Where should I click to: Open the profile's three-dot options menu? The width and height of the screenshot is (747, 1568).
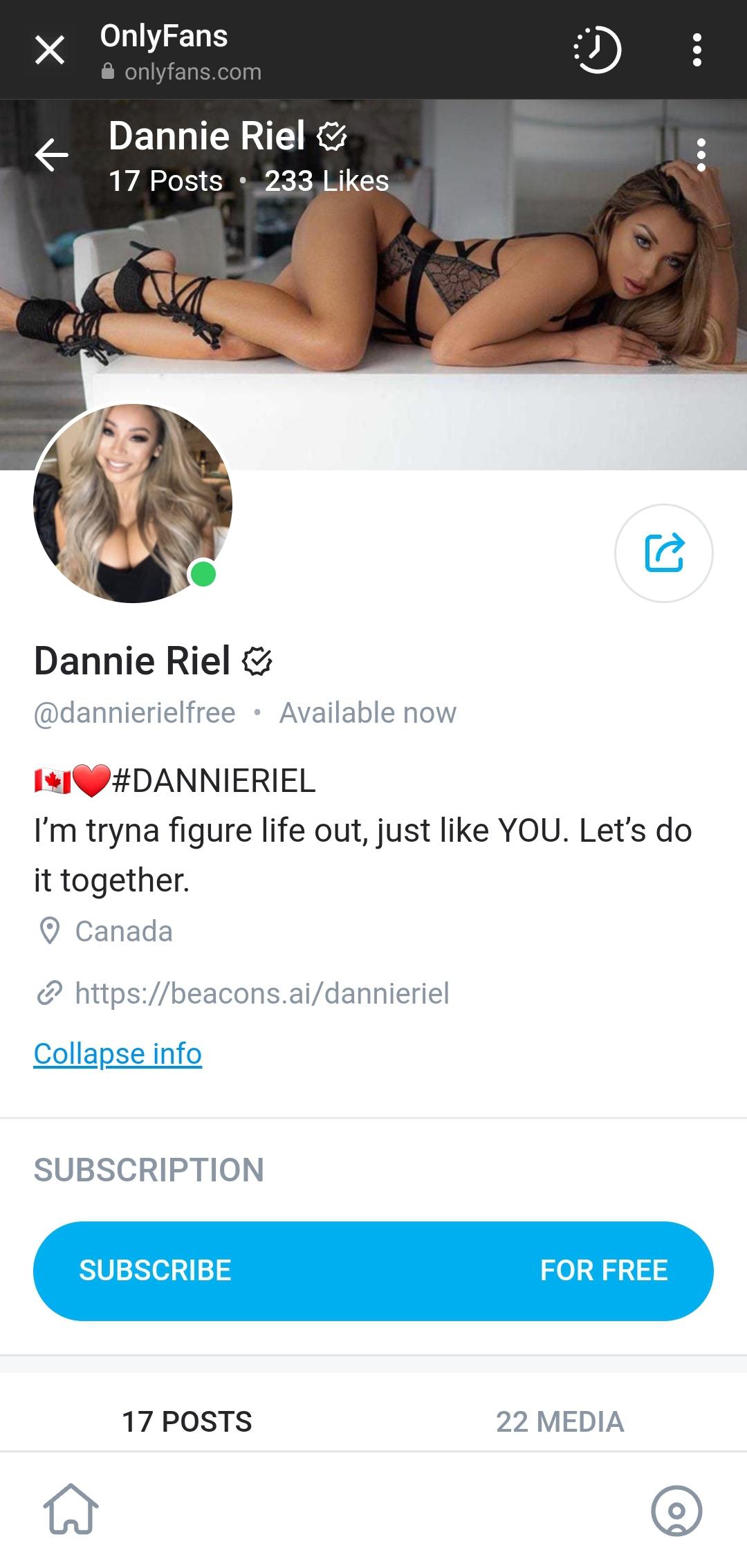[x=701, y=155]
